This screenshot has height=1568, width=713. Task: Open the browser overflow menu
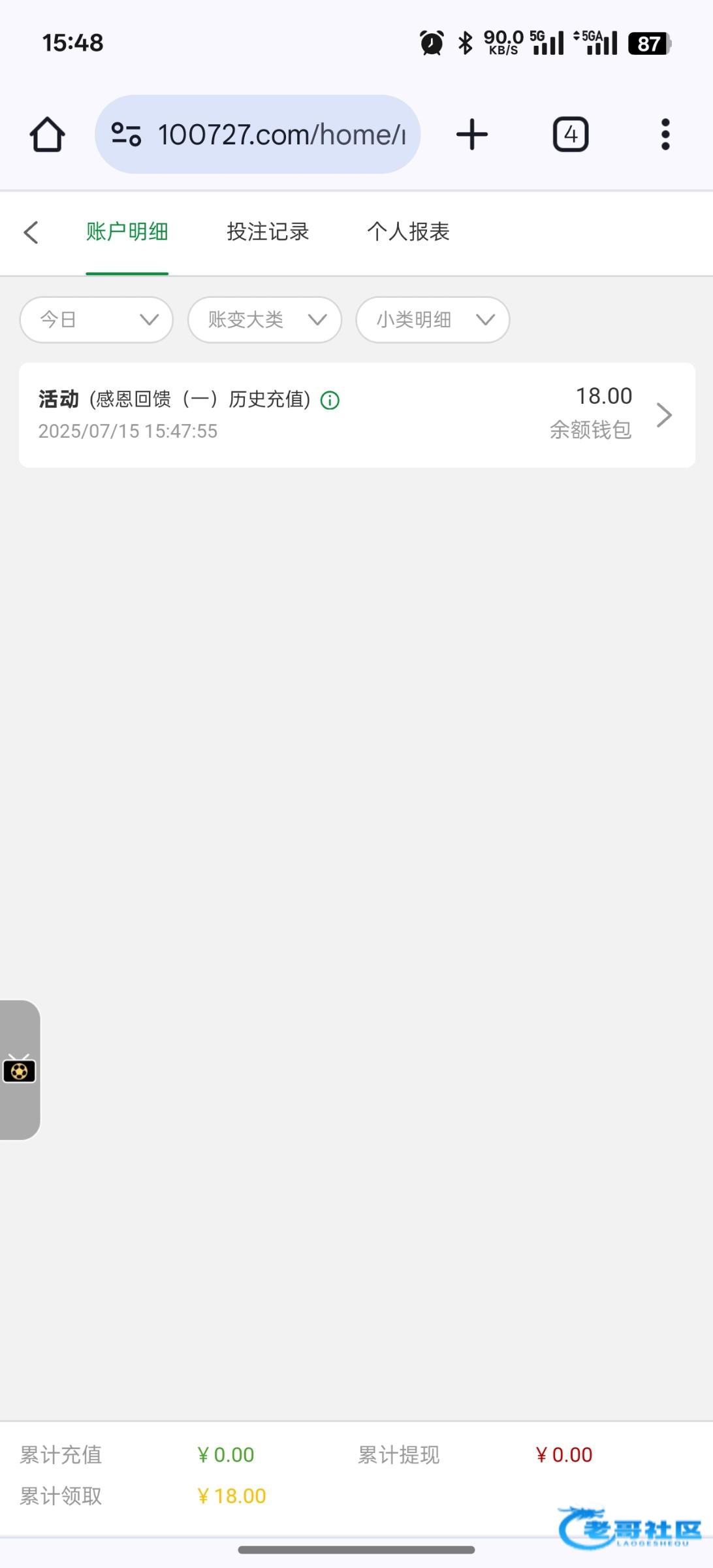point(665,135)
